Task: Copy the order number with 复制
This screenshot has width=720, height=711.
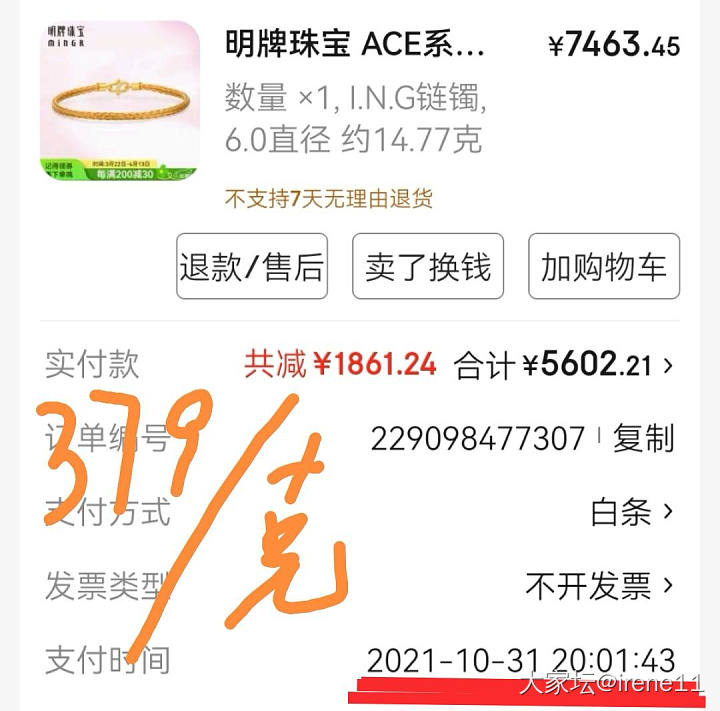Action: [x=643, y=438]
